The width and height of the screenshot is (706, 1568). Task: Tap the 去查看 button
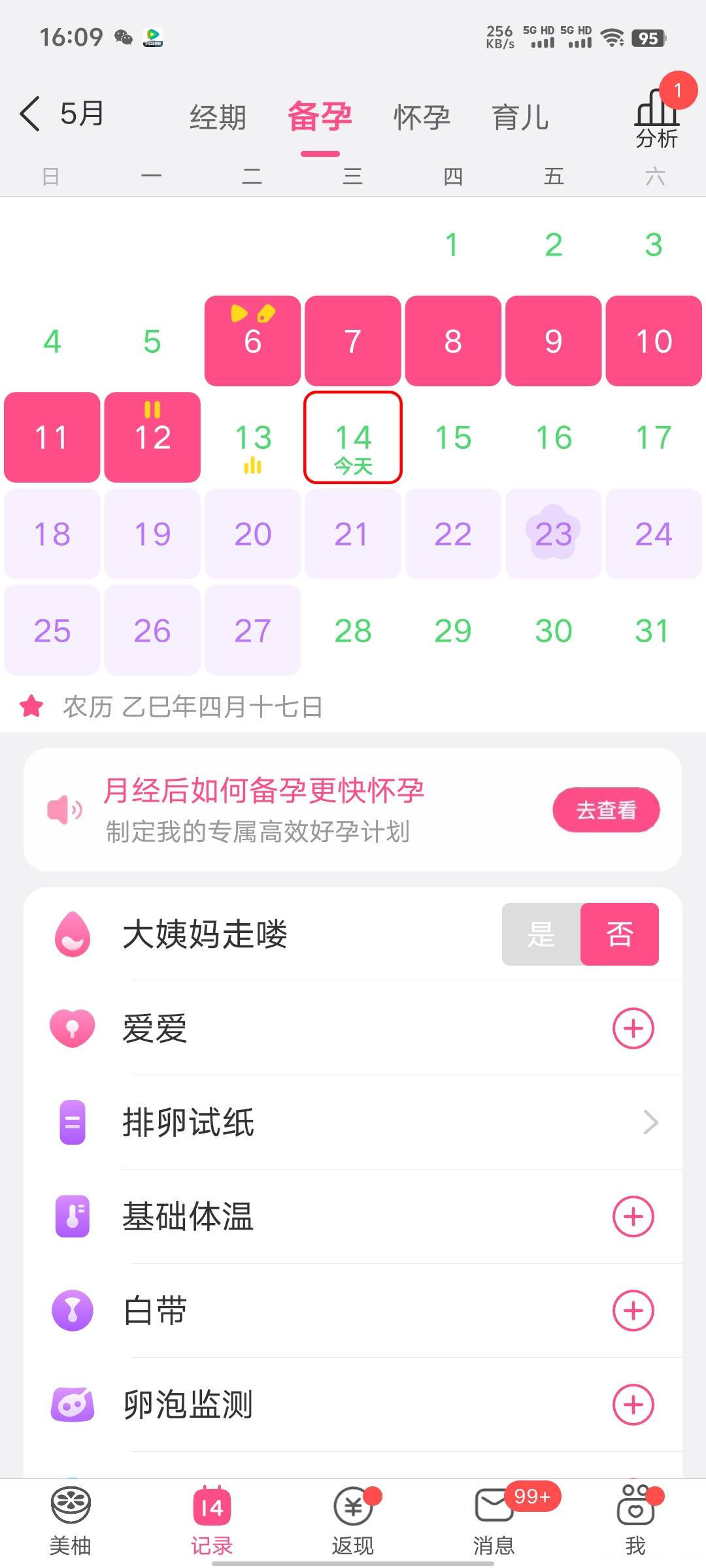(605, 809)
